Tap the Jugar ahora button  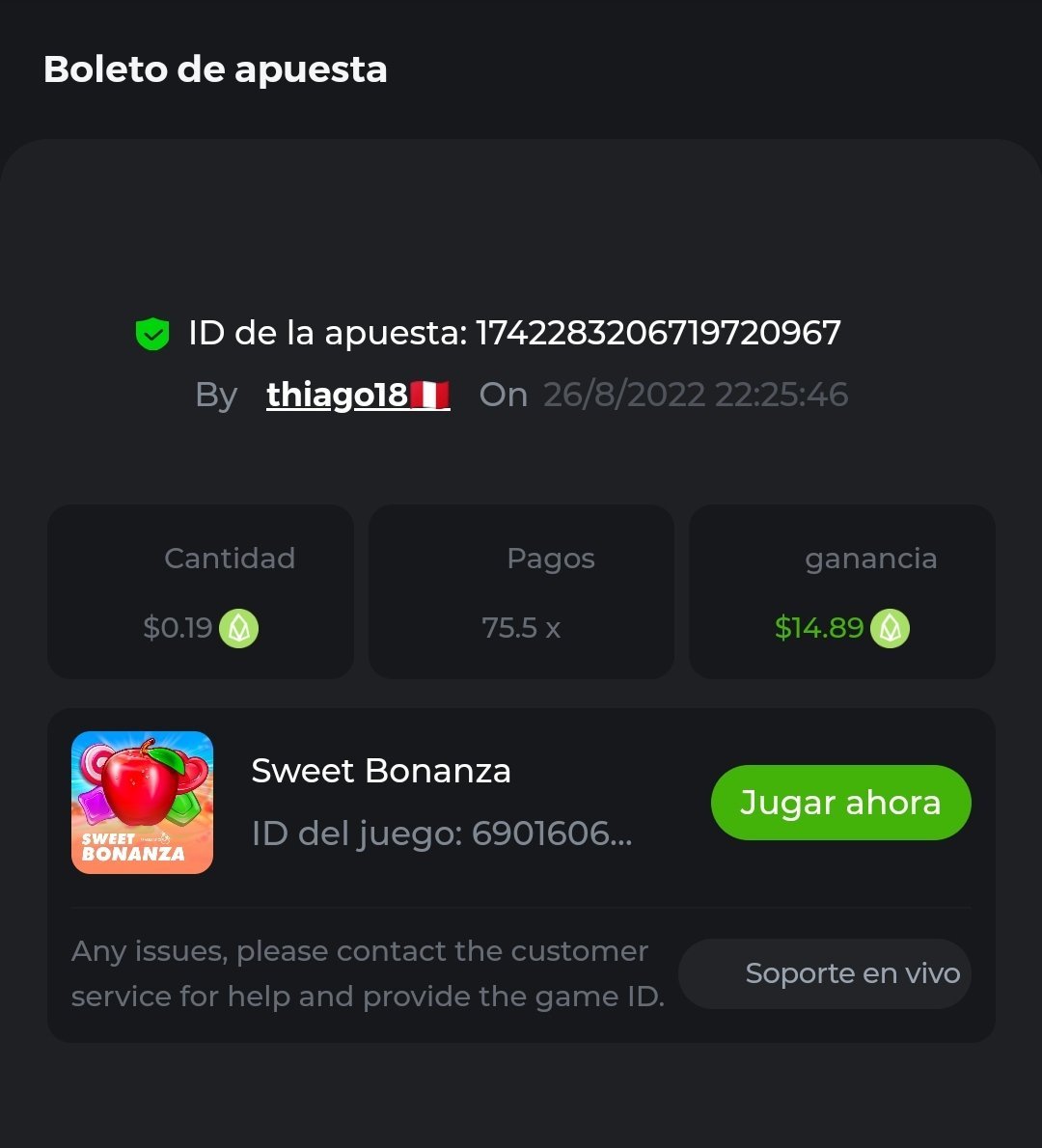click(840, 803)
